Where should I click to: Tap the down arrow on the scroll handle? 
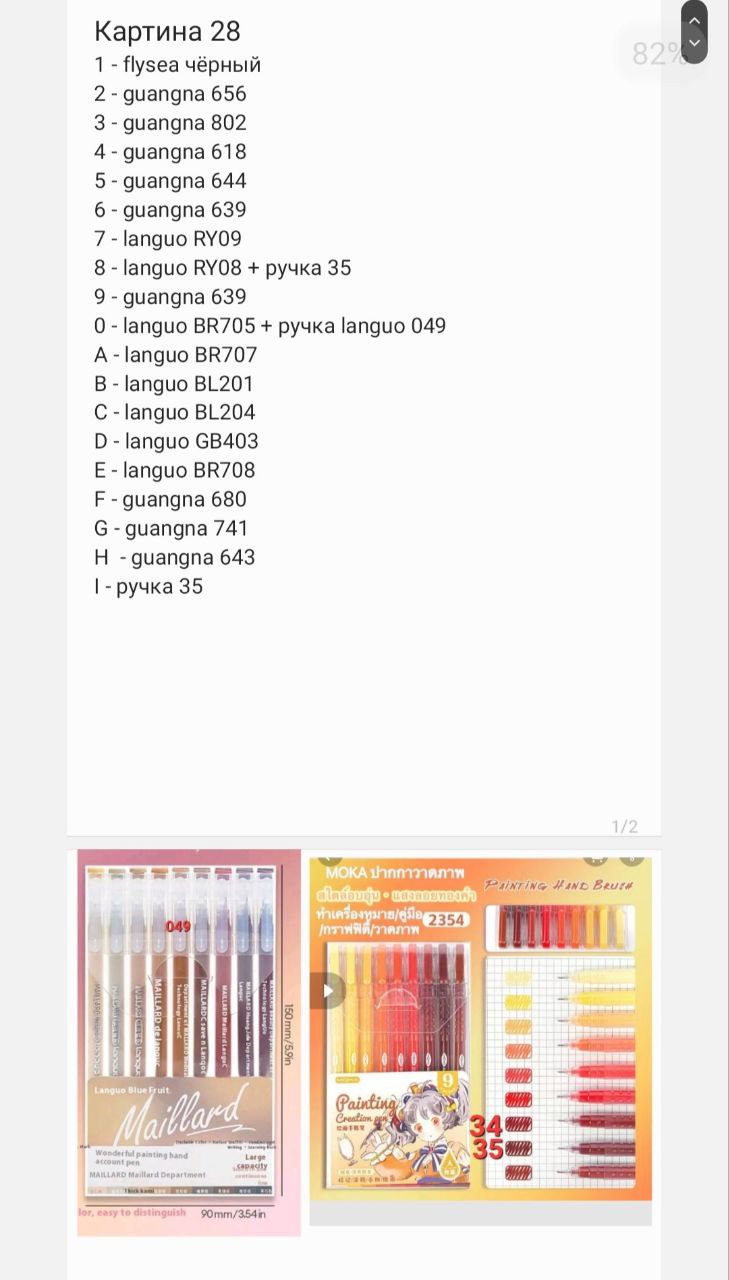click(x=694, y=44)
